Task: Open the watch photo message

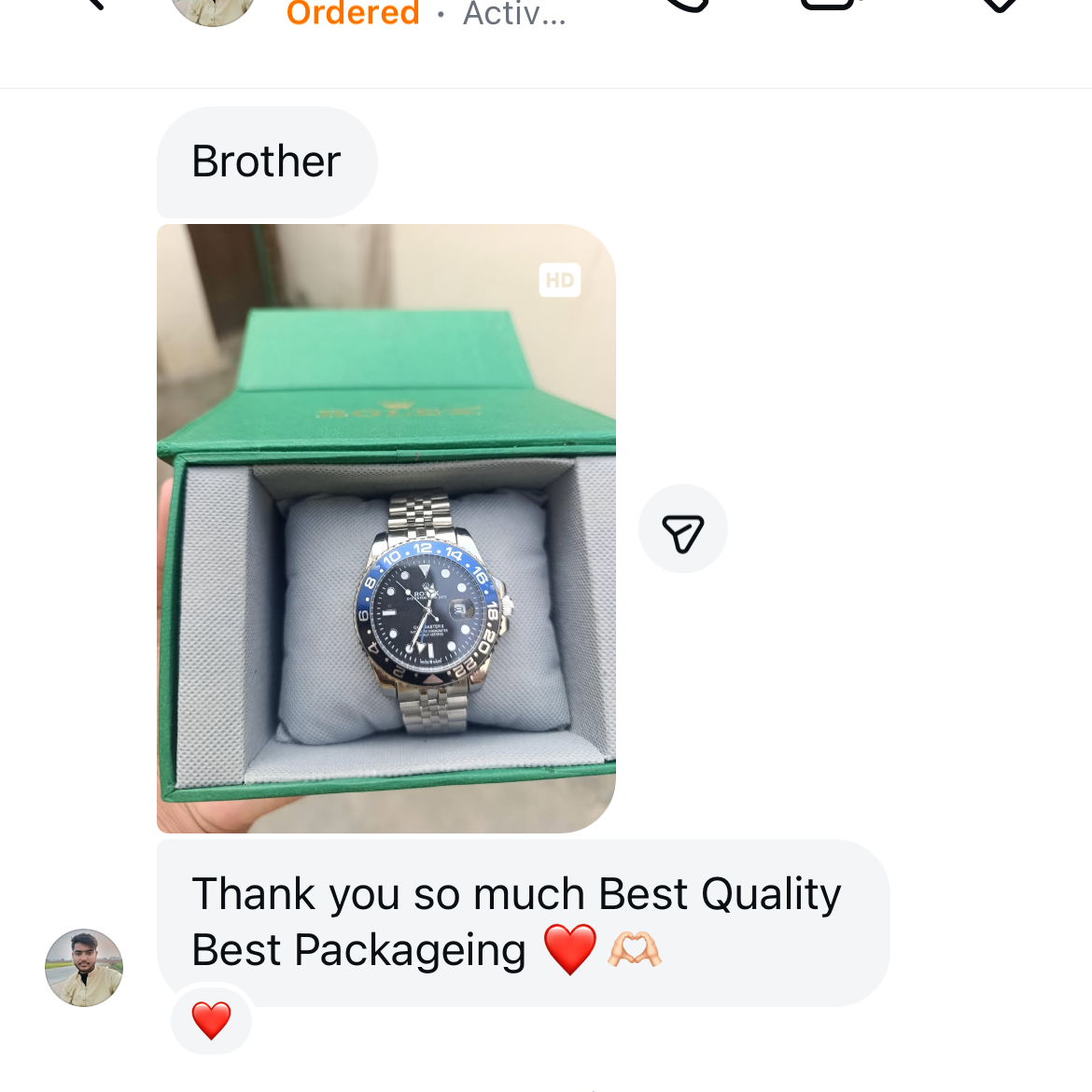Action: pyautogui.click(x=385, y=528)
